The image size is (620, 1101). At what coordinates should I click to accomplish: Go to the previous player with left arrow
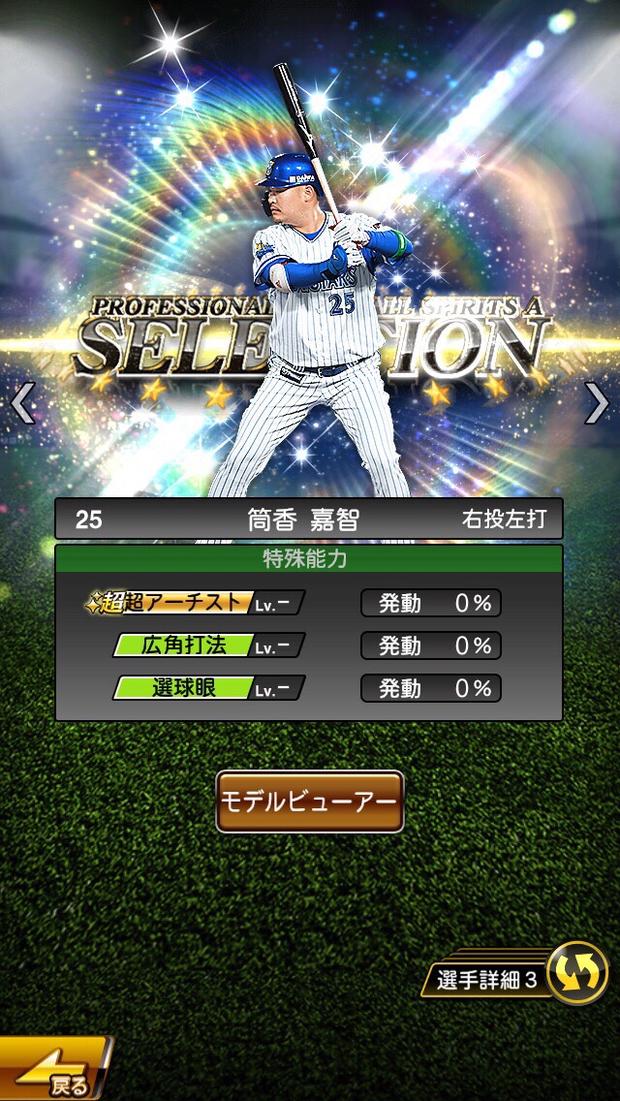click(x=21, y=403)
